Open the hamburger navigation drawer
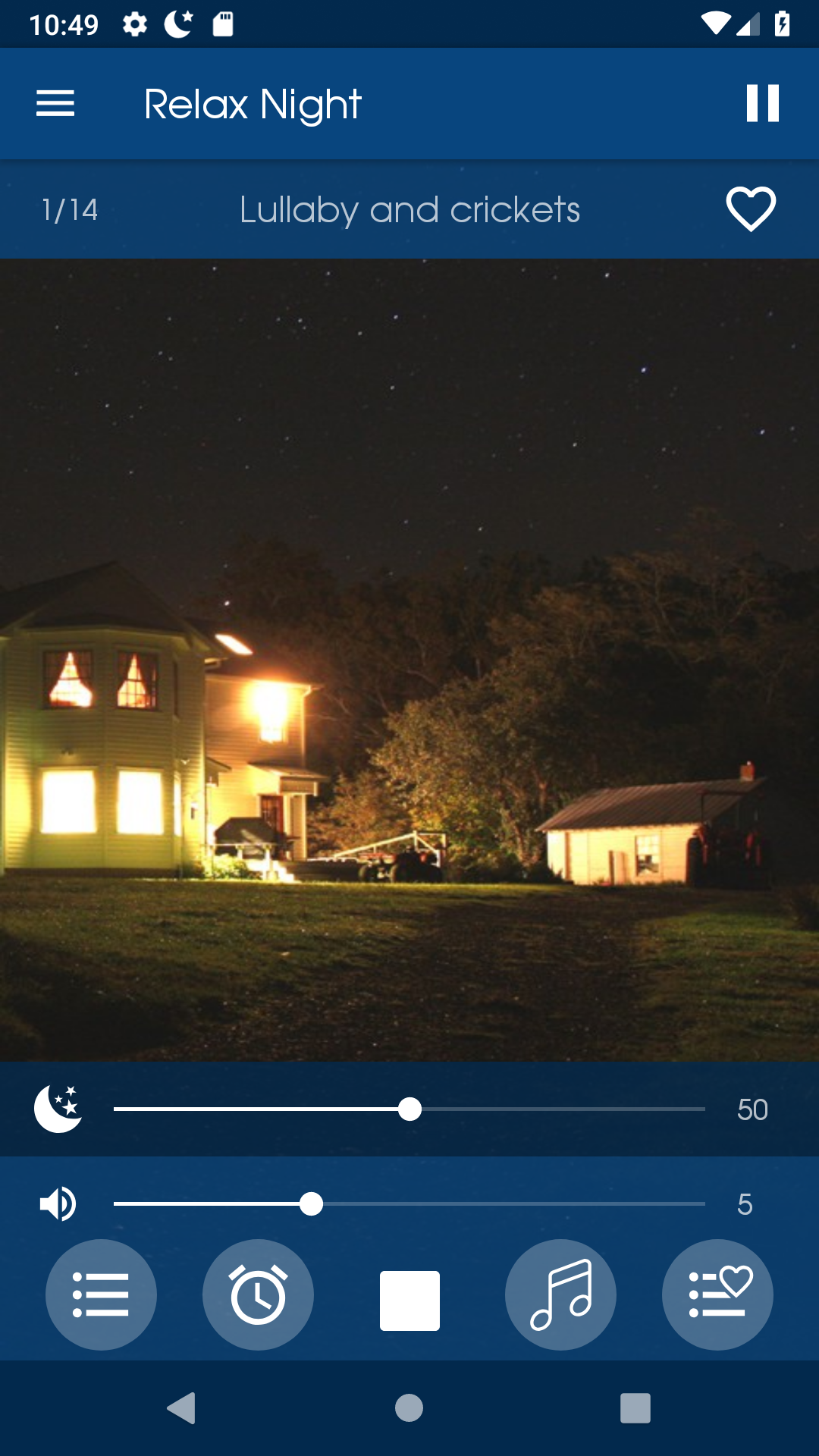The image size is (819, 1456). pyautogui.click(x=55, y=104)
